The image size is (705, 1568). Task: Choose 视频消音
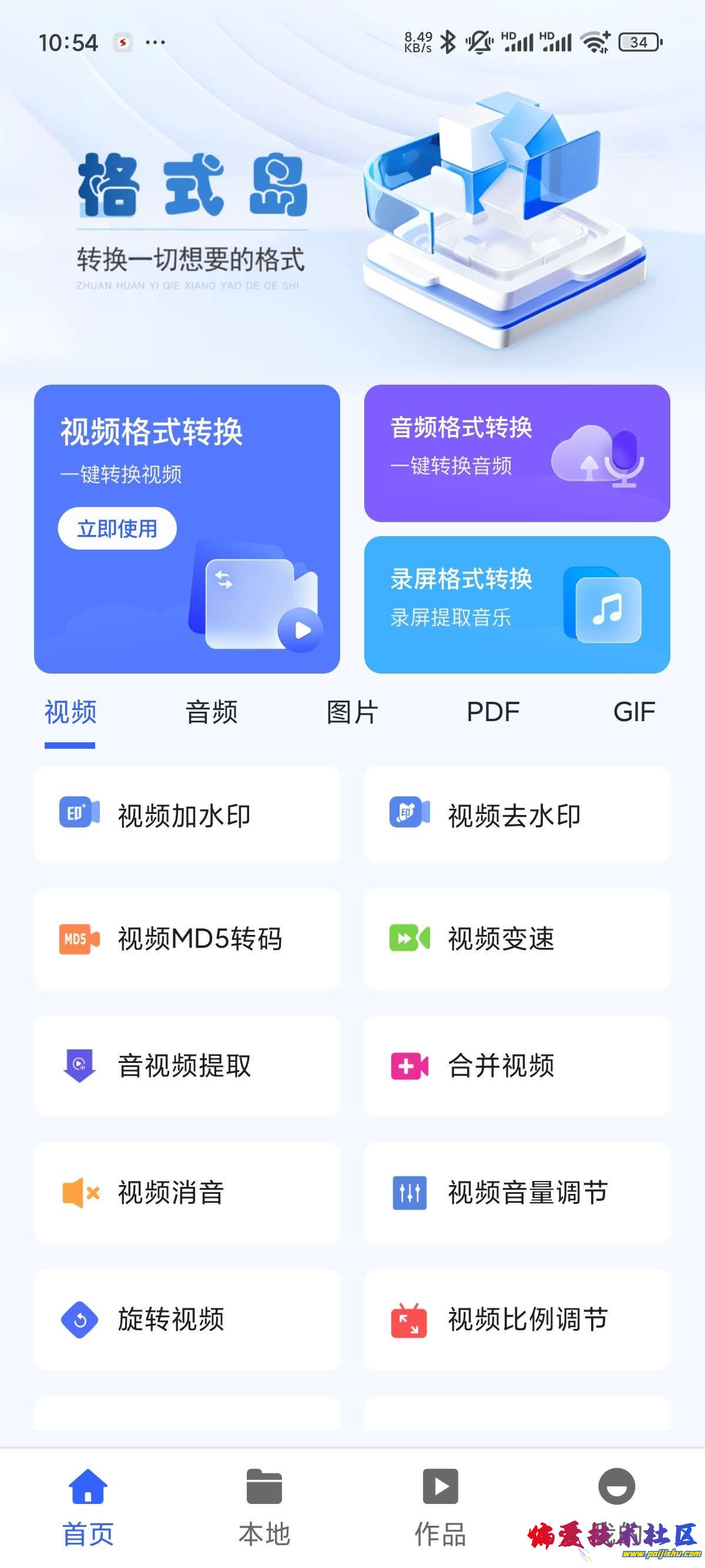(187, 1192)
